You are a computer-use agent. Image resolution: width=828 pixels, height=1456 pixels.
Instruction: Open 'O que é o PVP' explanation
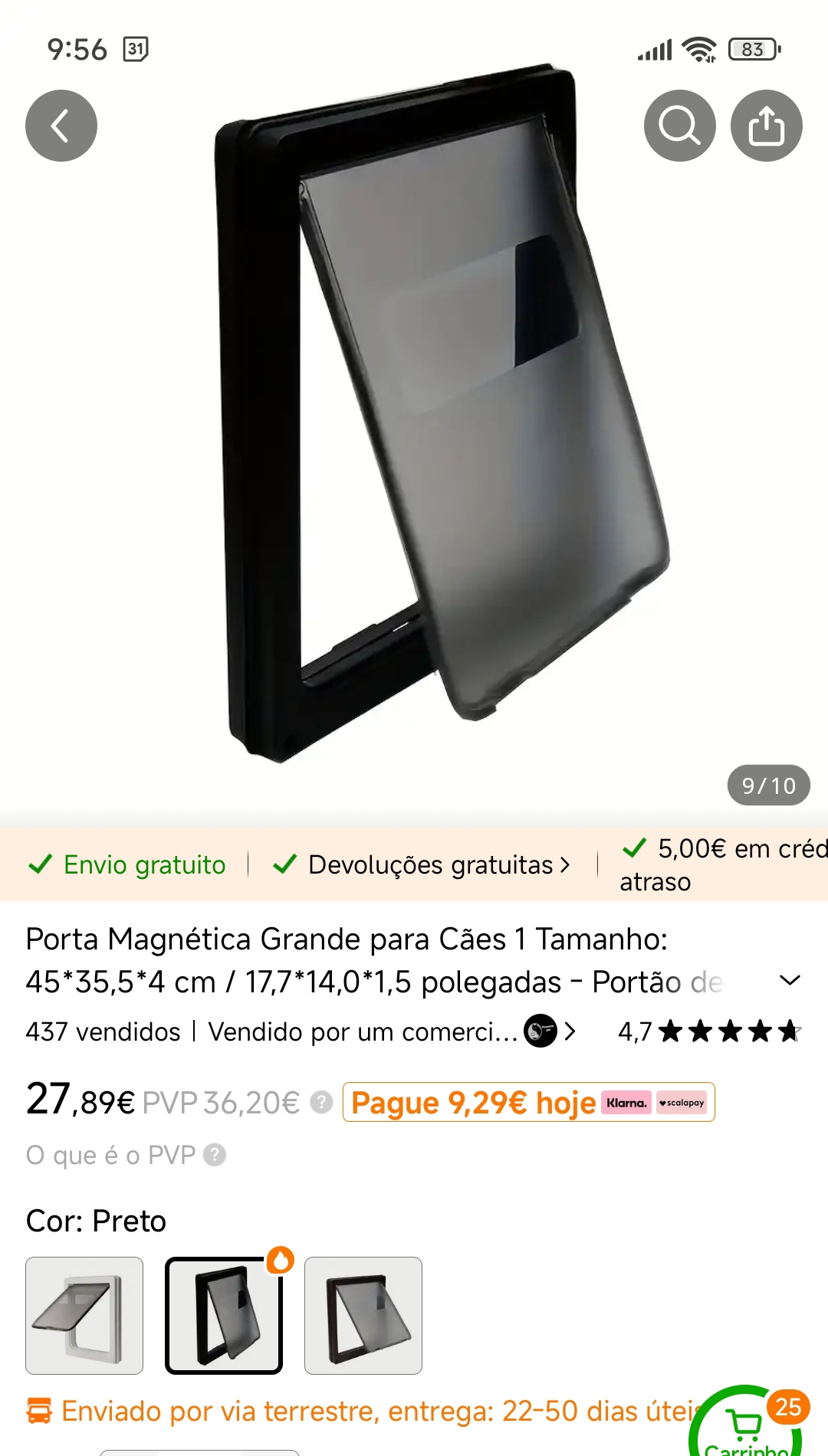[125, 1155]
